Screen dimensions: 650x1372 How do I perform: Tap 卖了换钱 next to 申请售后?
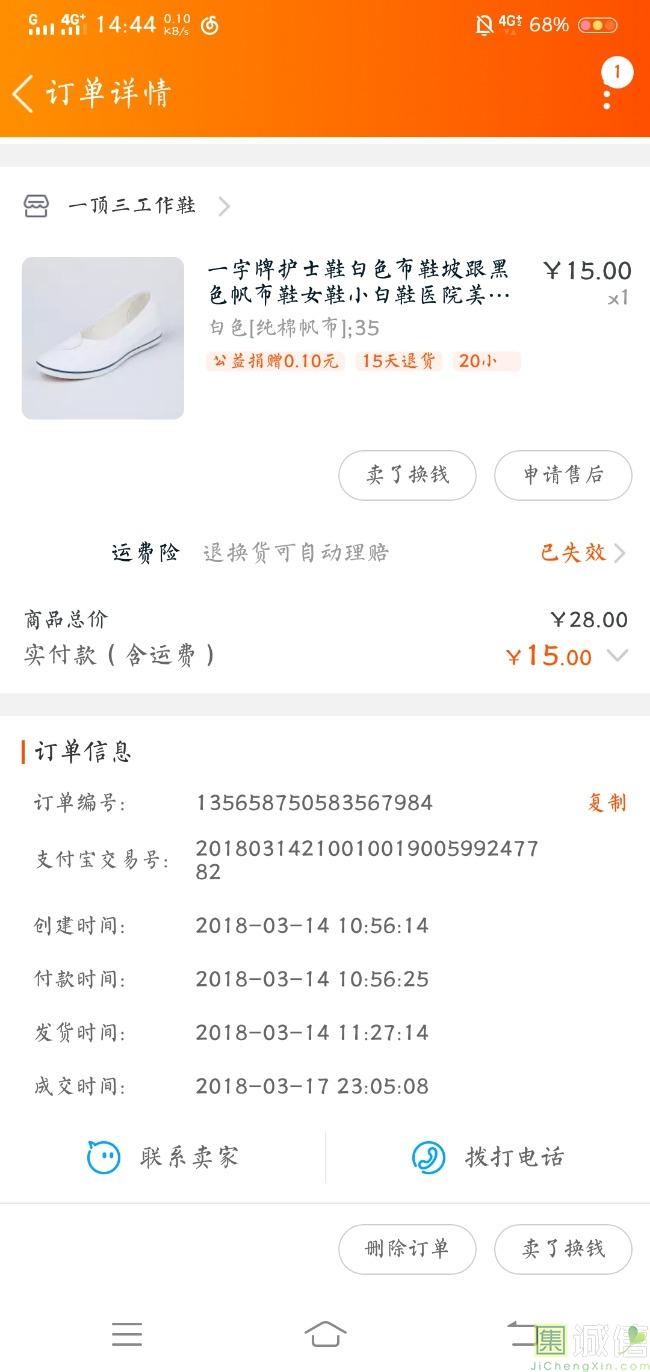pyautogui.click(x=407, y=475)
